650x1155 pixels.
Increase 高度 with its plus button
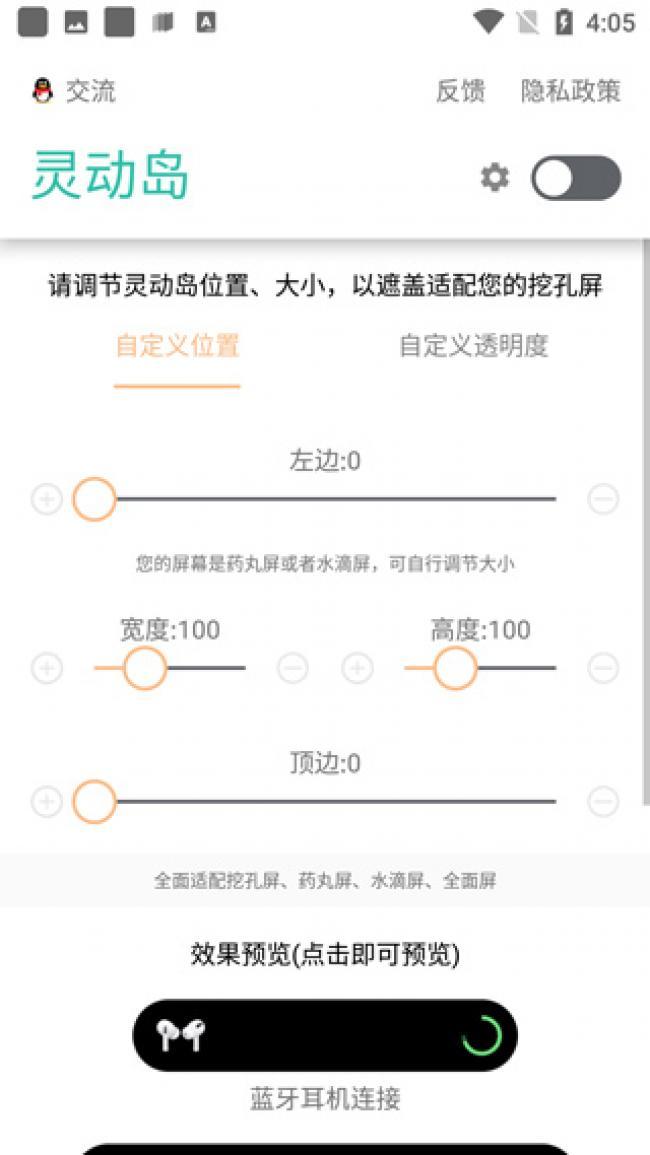[x=357, y=669]
